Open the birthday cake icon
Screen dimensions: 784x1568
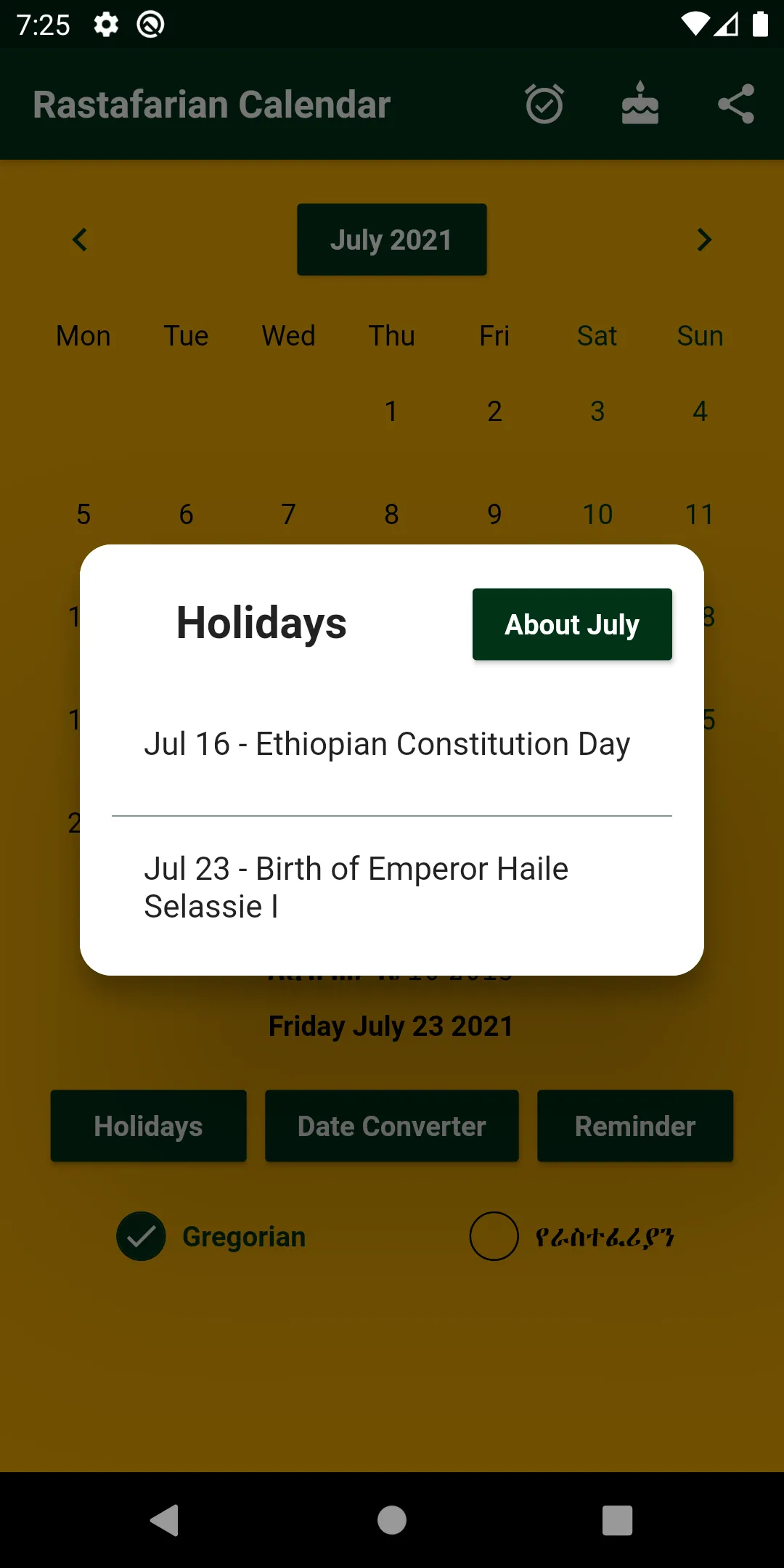[x=640, y=105]
